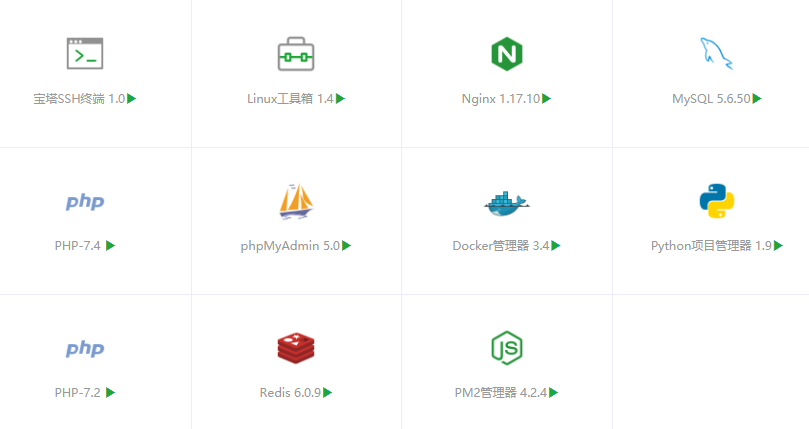Open the Nginx 1.17.10 tile
The image size is (809, 429).
point(507,72)
